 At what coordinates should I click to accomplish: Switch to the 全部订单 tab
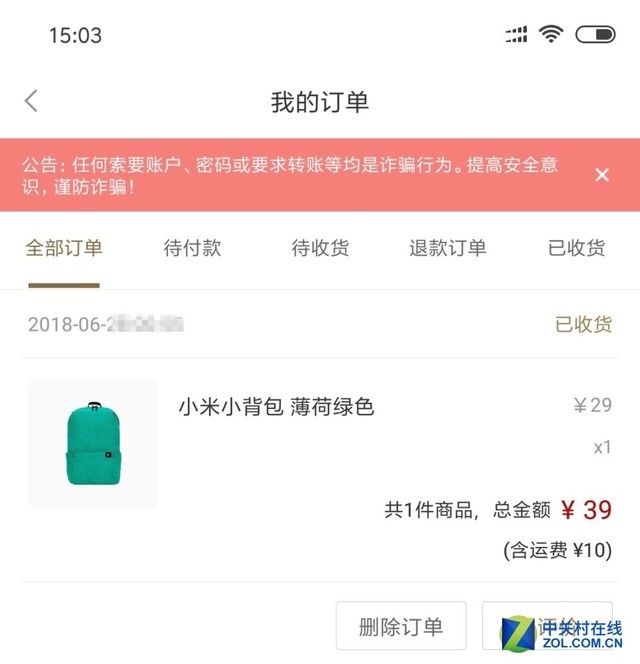click(x=64, y=249)
